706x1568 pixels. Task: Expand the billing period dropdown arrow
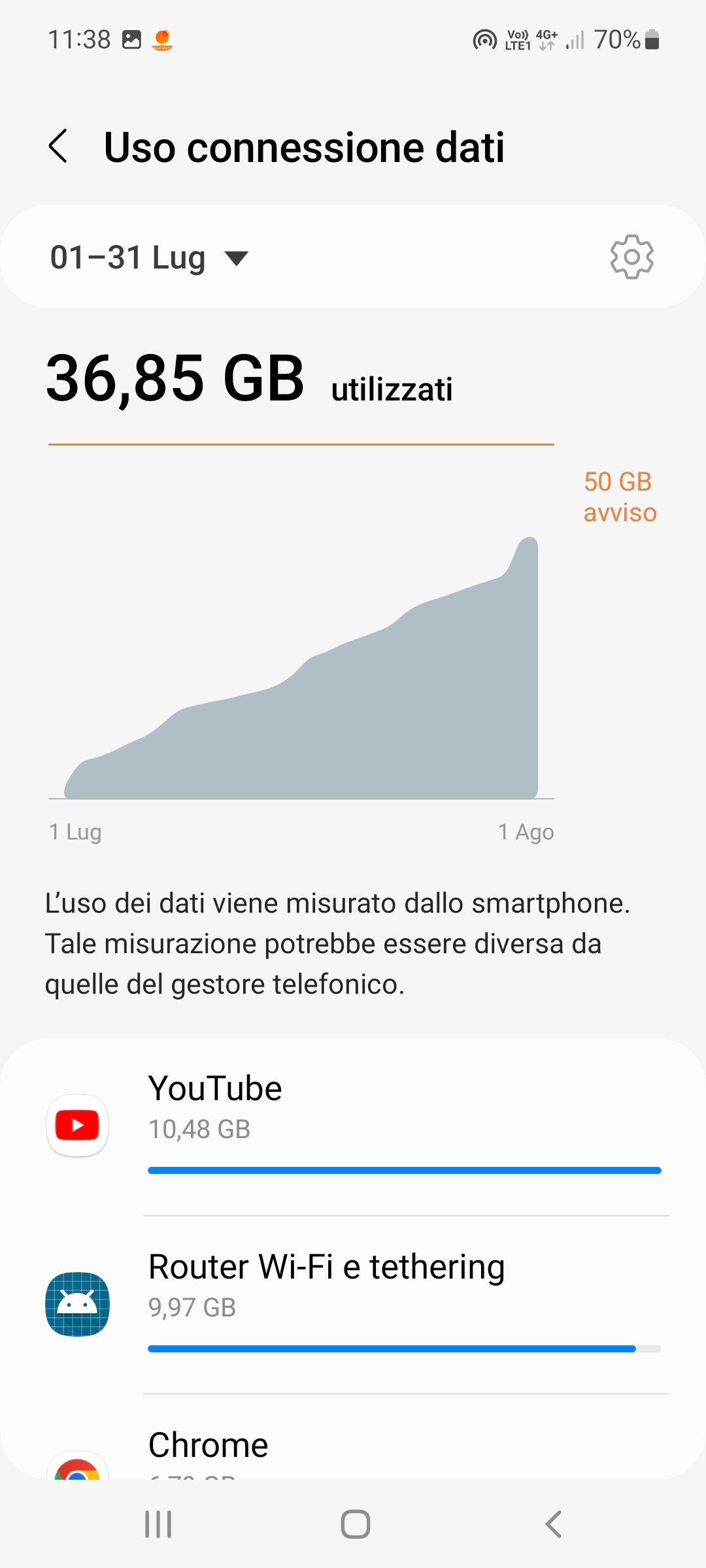237,258
